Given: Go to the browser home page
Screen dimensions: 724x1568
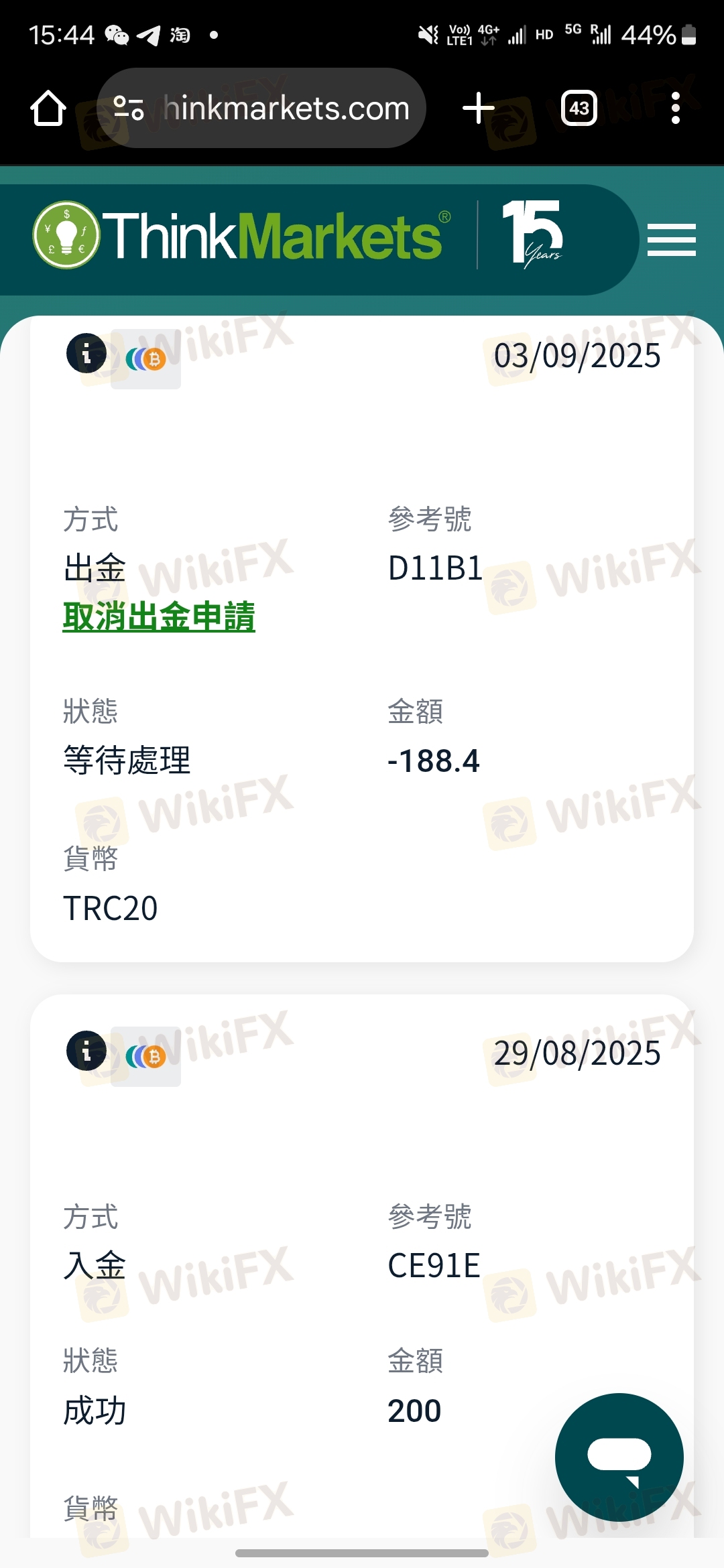Looking at the screenshot, I should click(48, 108).
